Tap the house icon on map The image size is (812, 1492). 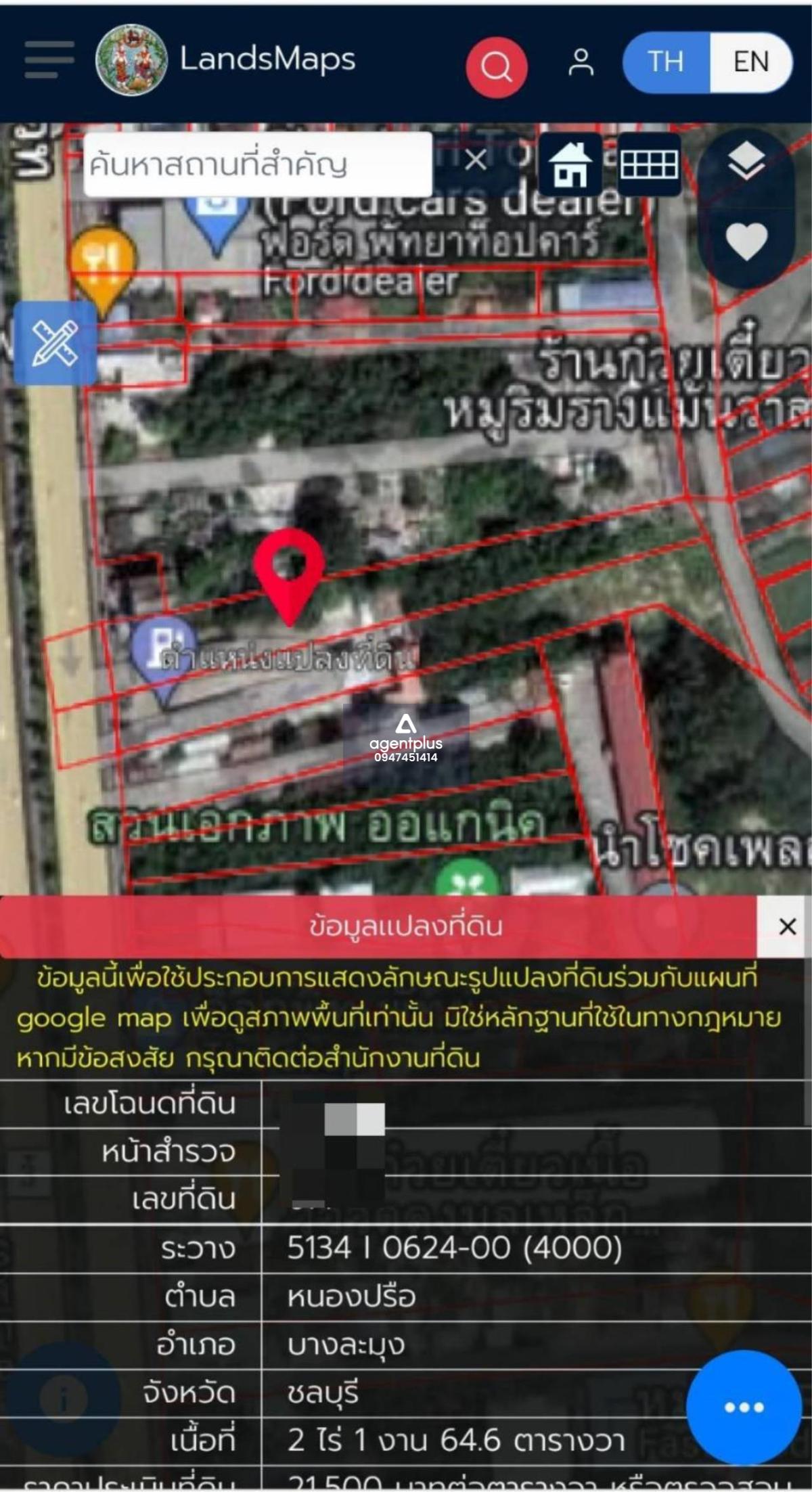click(570, 164)
